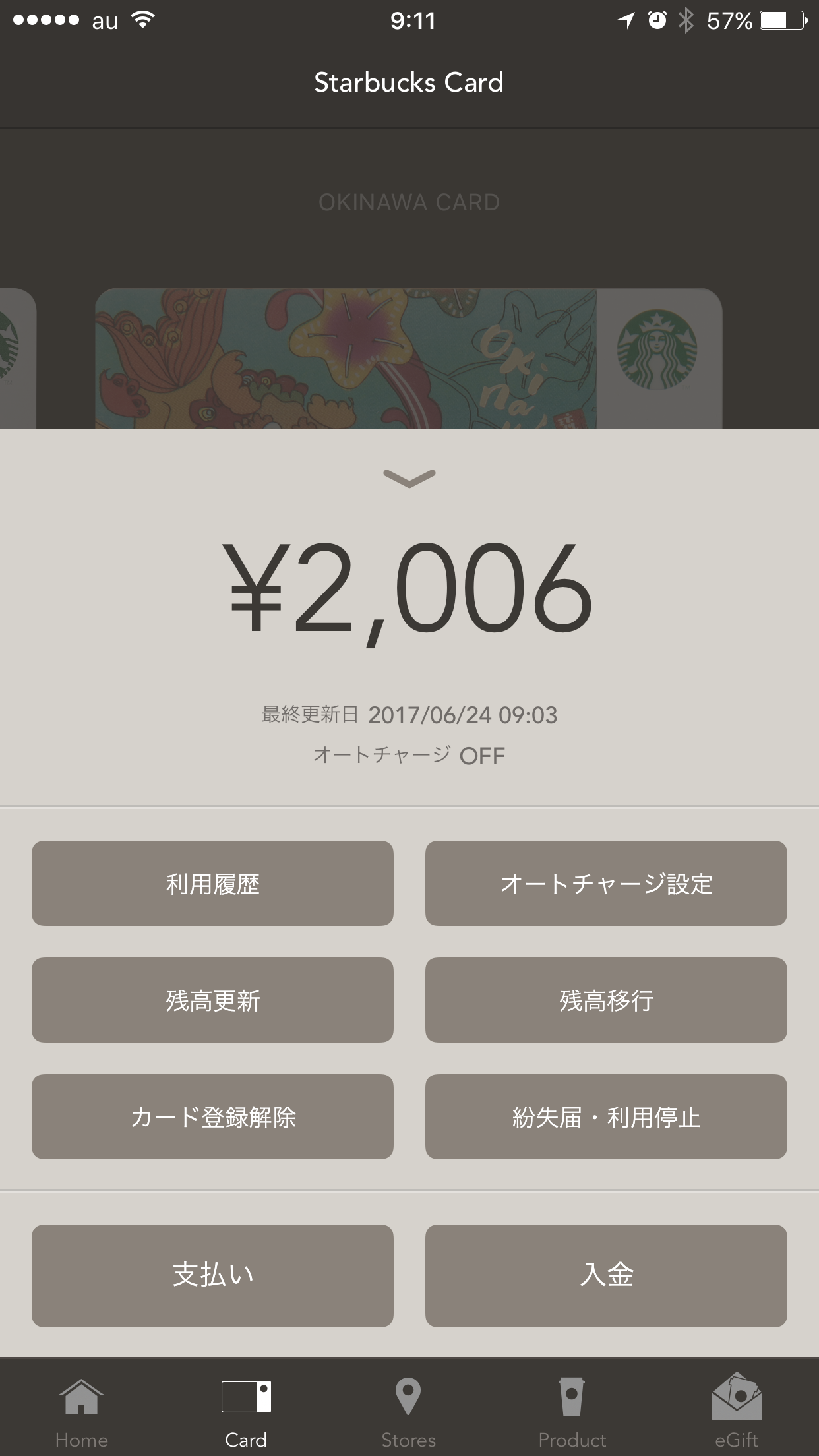Screen dimensions: 819x1456
Task: Switch to the Home tab
Action: pyautogui.click(x=82, y=1411)
